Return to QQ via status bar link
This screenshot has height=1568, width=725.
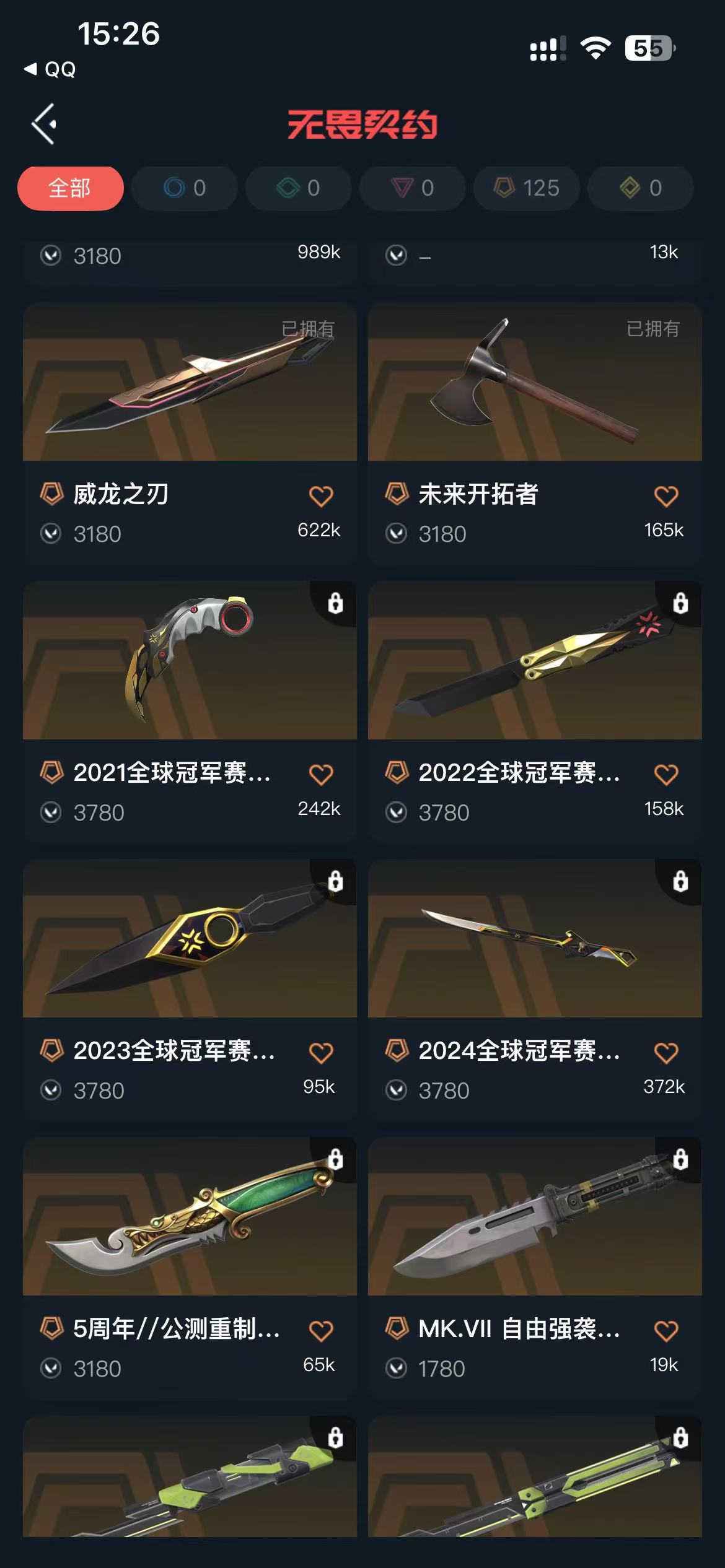pos(51,69)
